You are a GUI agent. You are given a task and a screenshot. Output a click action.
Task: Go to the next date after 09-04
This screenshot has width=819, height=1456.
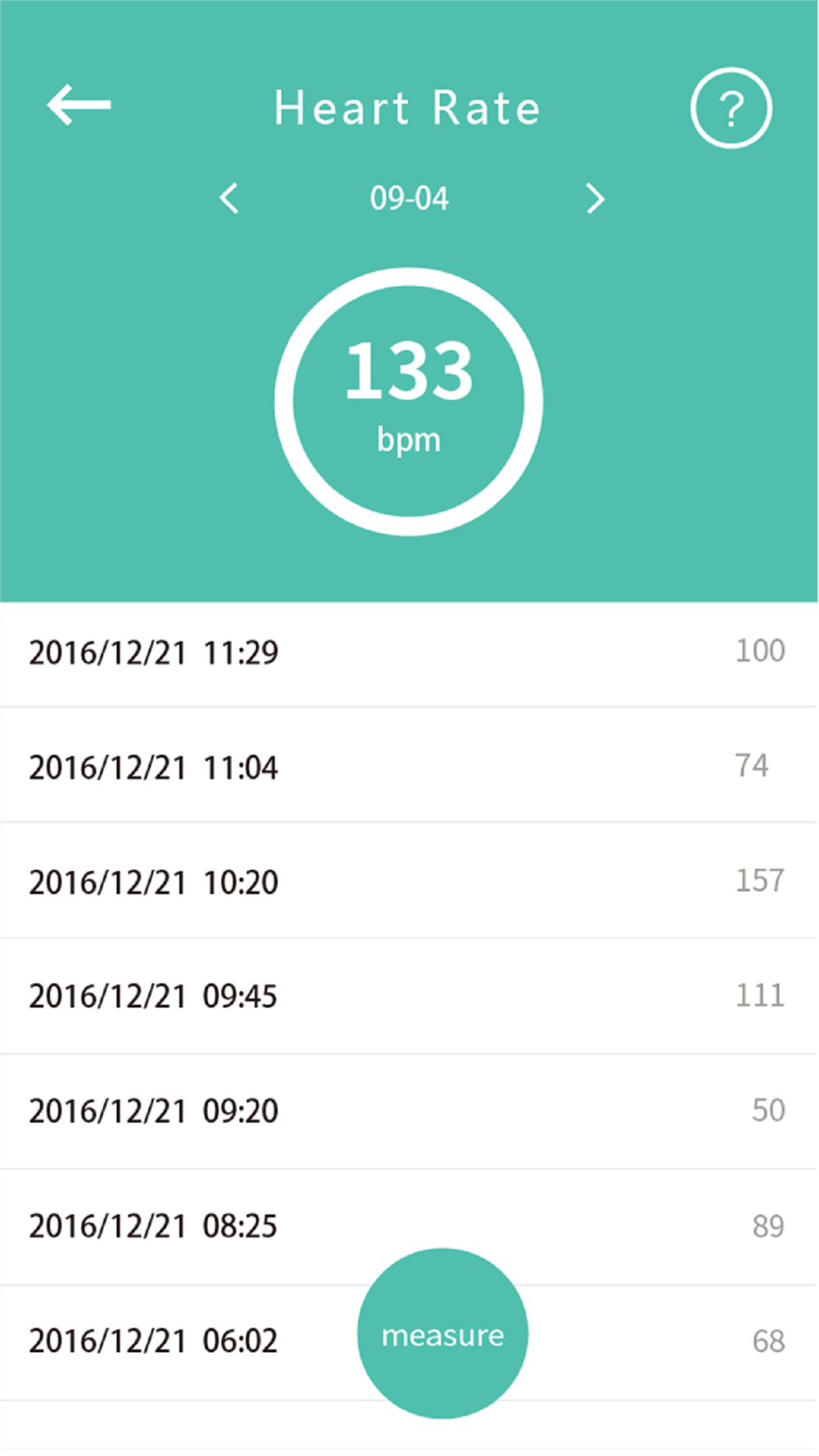(595, 198)
